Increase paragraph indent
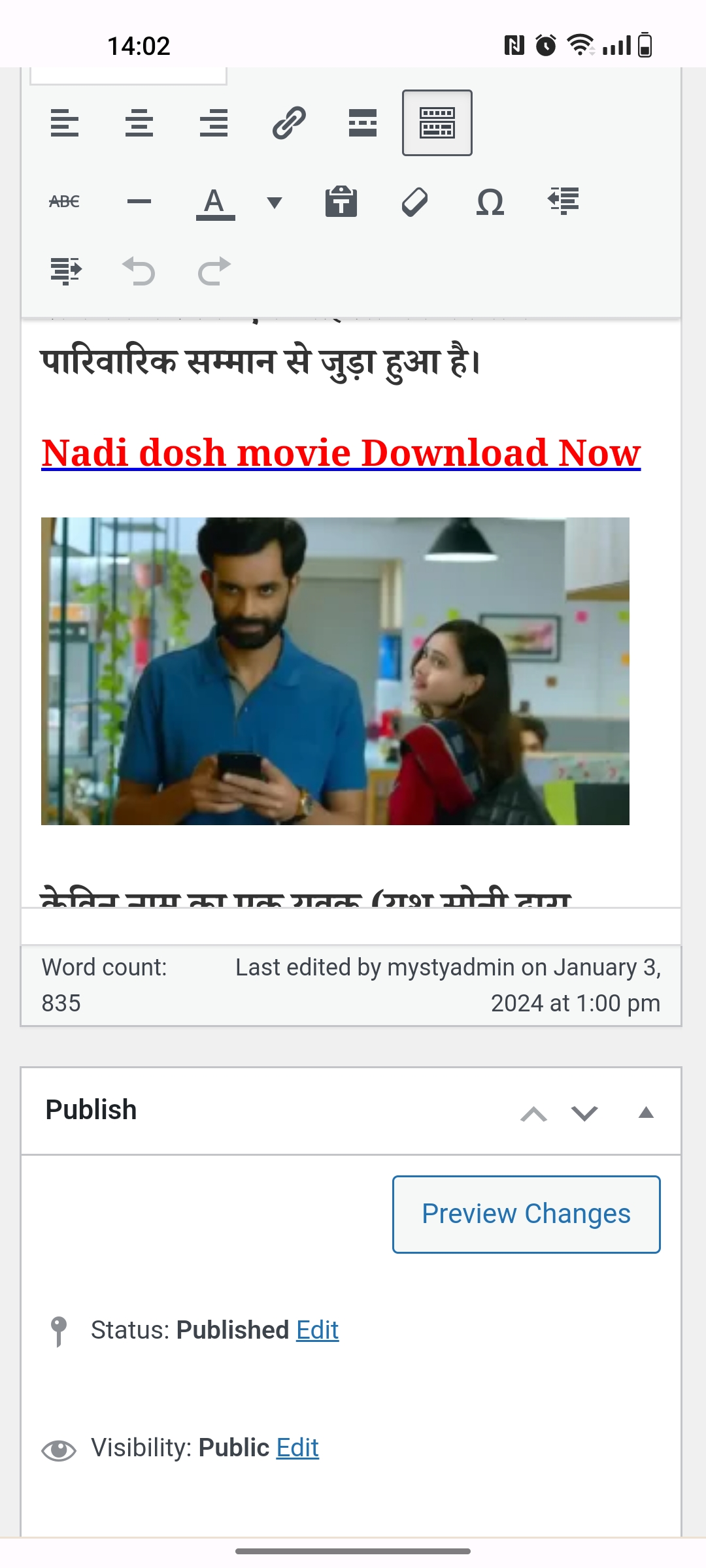706x1568 pixels. pos(66,270)
